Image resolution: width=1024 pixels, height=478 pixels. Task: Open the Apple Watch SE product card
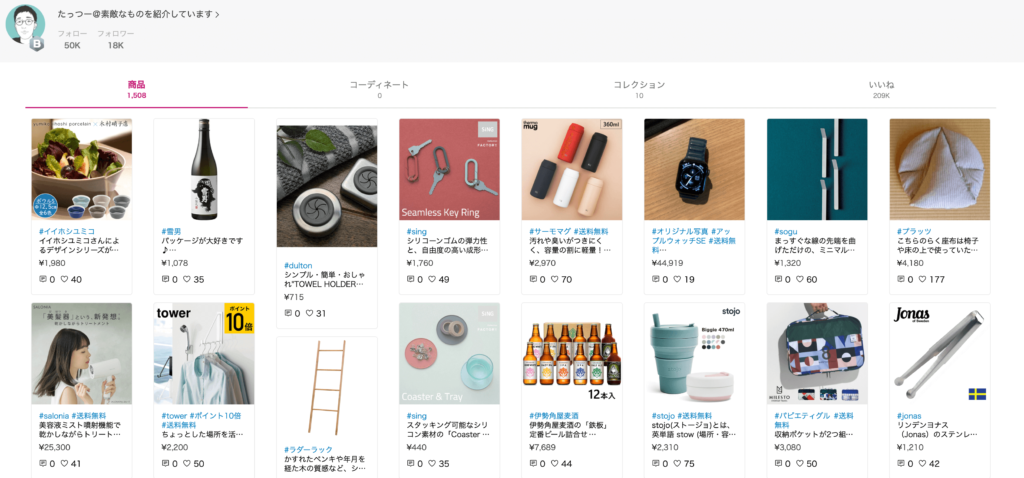pos(694,170)
